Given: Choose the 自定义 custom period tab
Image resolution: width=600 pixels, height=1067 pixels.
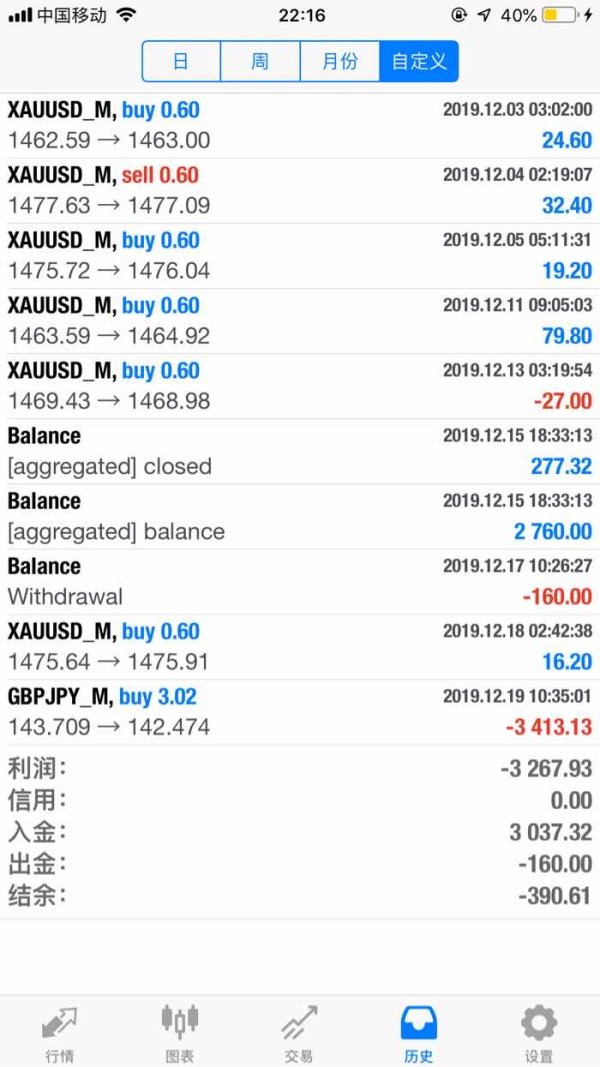Looking at the screenshot, I should click(419, 61).
